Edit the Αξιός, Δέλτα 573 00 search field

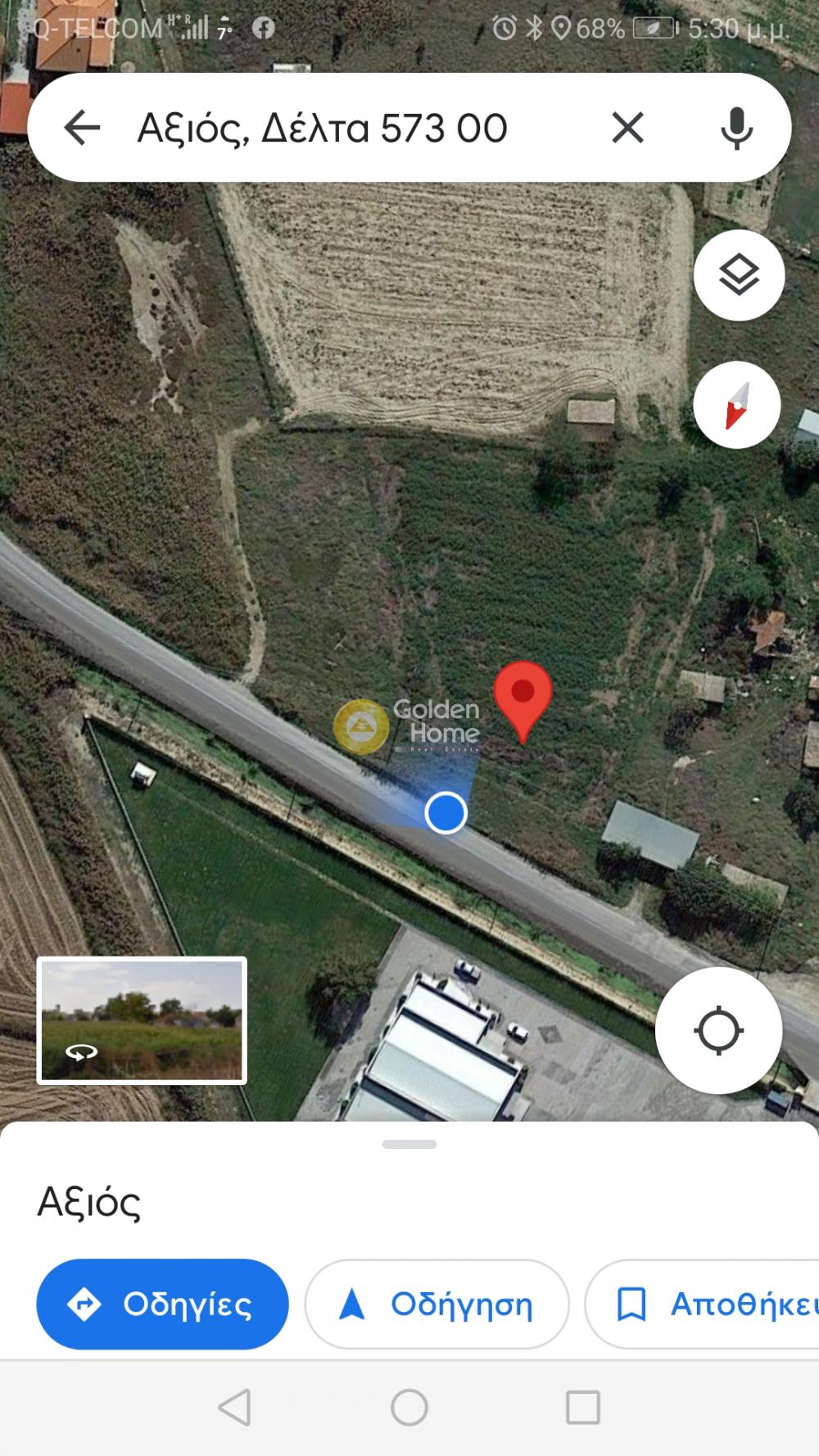(344, 128)
